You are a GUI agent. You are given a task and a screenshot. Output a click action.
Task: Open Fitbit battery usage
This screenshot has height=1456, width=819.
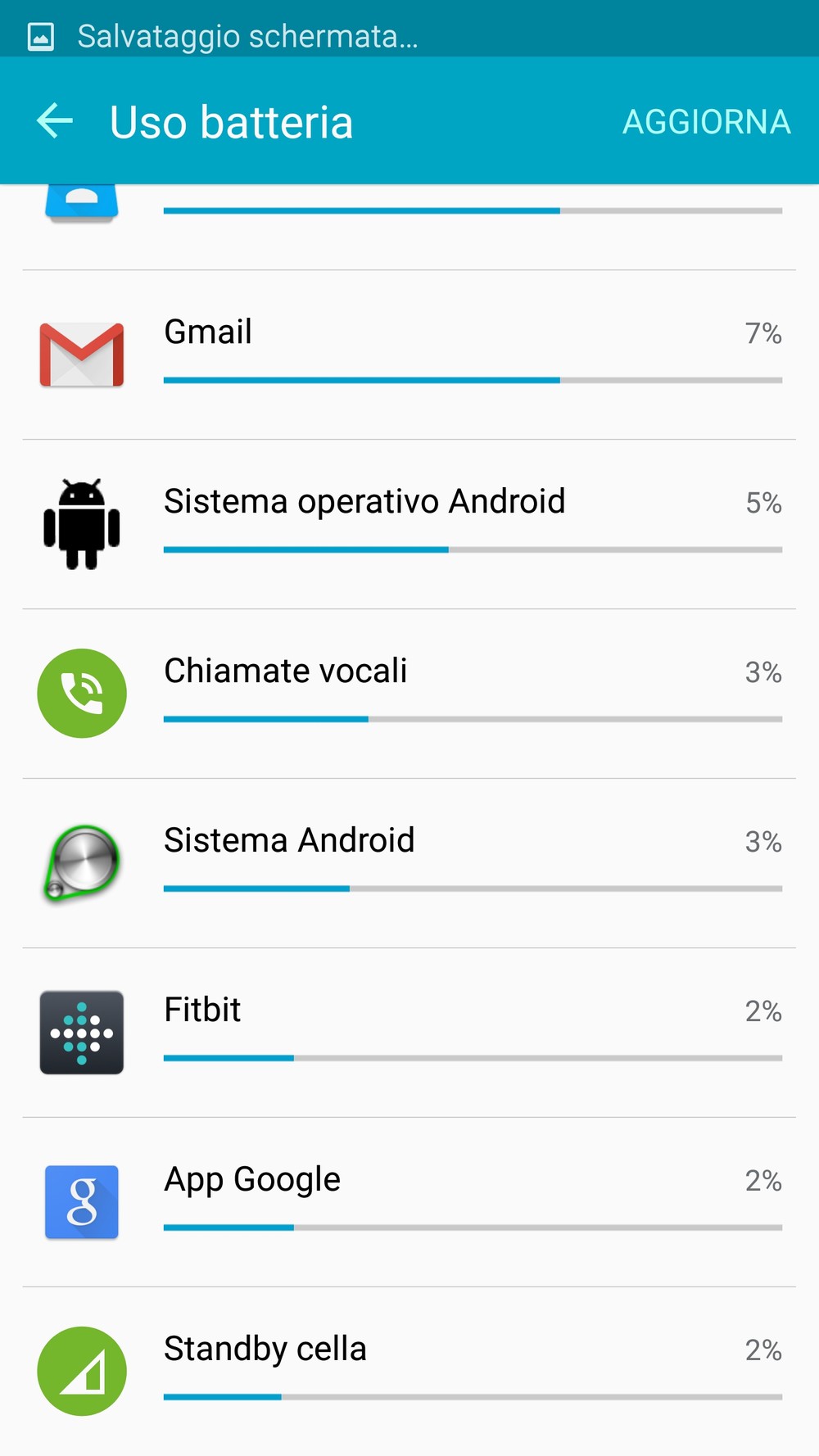(409, 1033)
